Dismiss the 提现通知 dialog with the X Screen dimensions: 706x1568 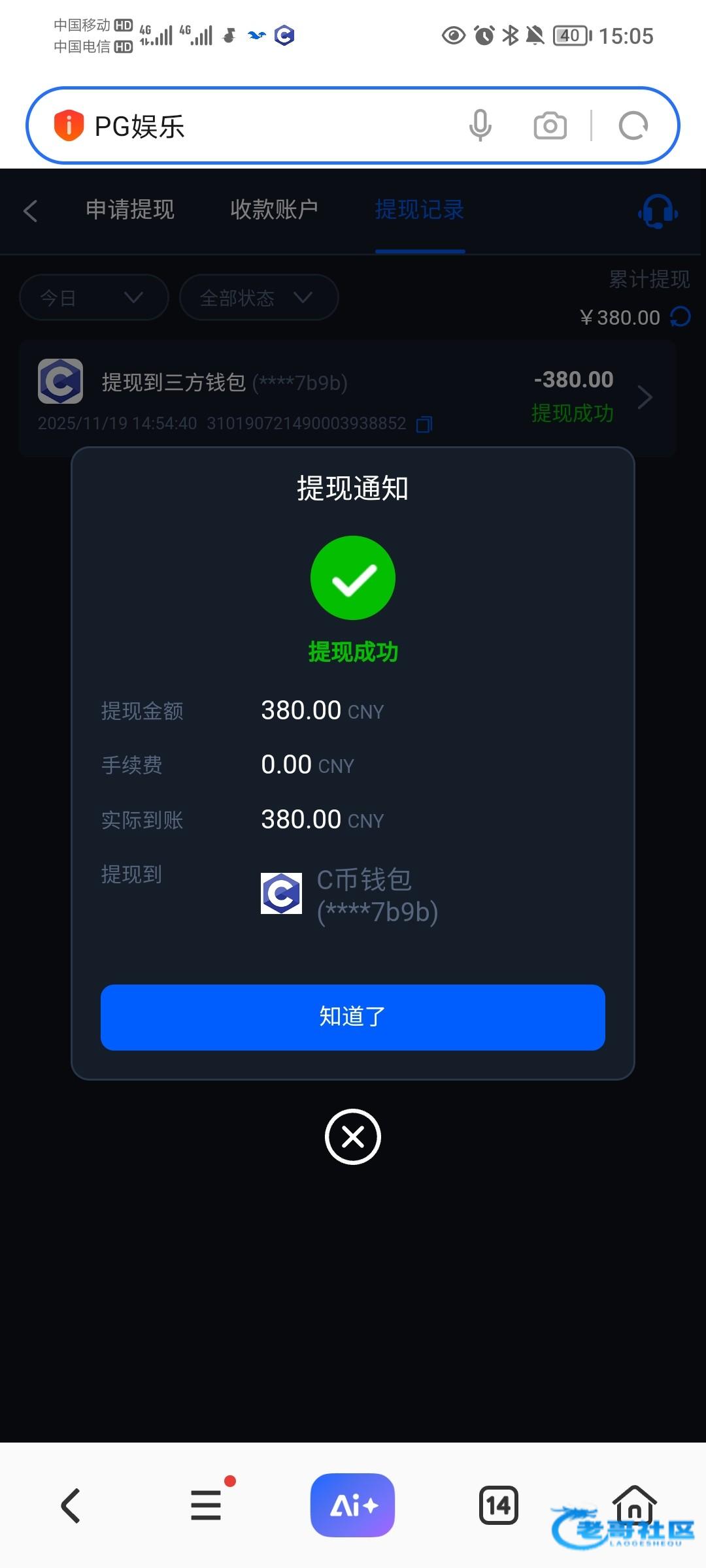point(352,1137)
